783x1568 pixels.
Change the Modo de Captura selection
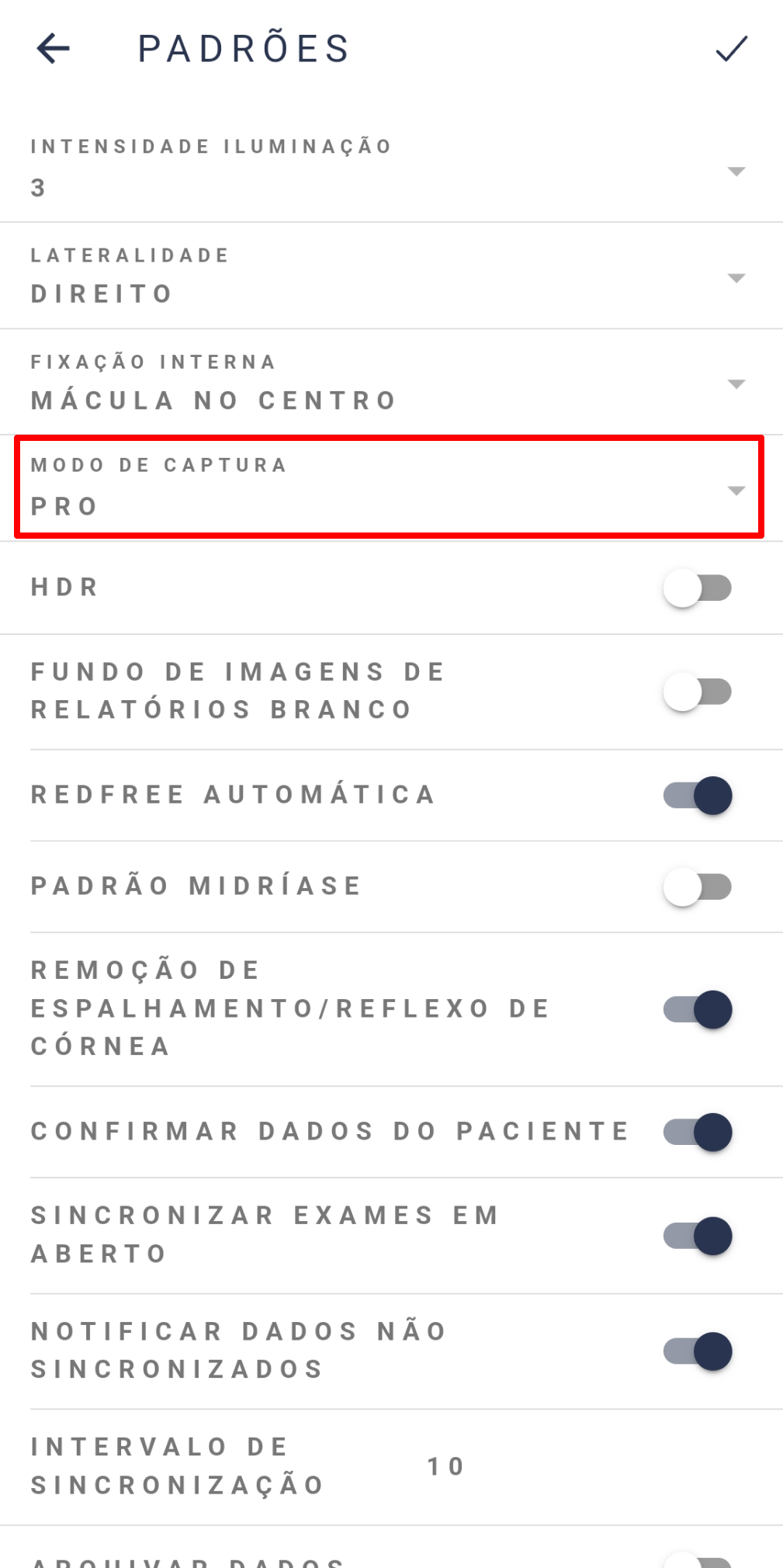390,487
